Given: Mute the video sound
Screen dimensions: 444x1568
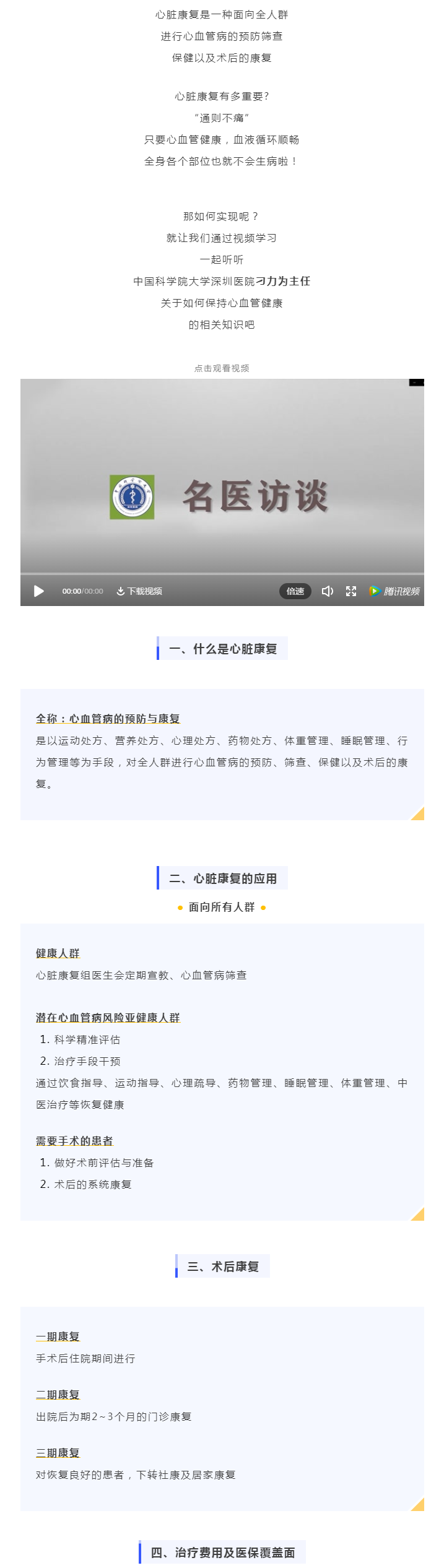Looking at the screenshot, I should click(328, 591).
